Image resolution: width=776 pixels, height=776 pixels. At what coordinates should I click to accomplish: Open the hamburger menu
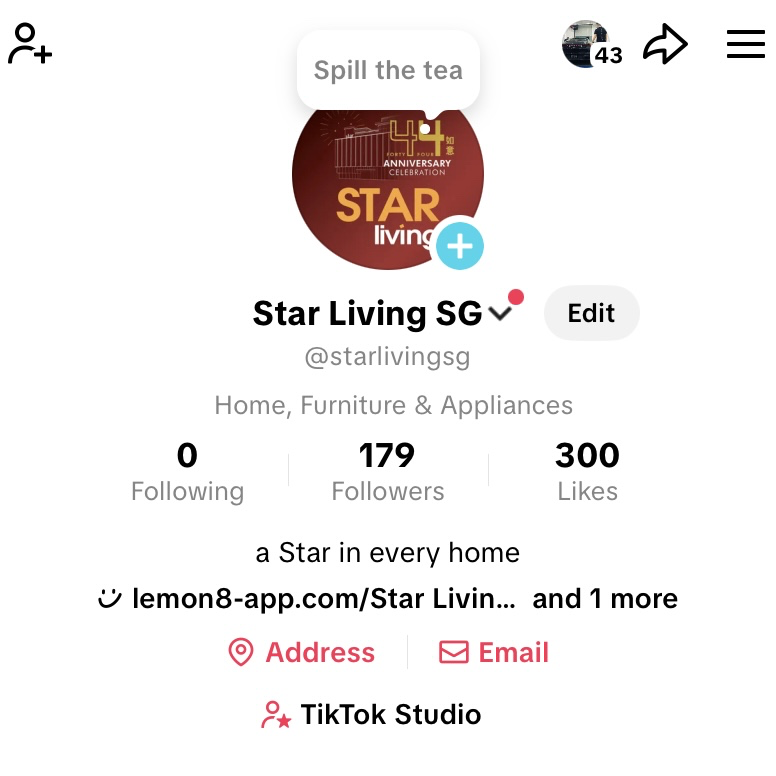click(745, 44)
